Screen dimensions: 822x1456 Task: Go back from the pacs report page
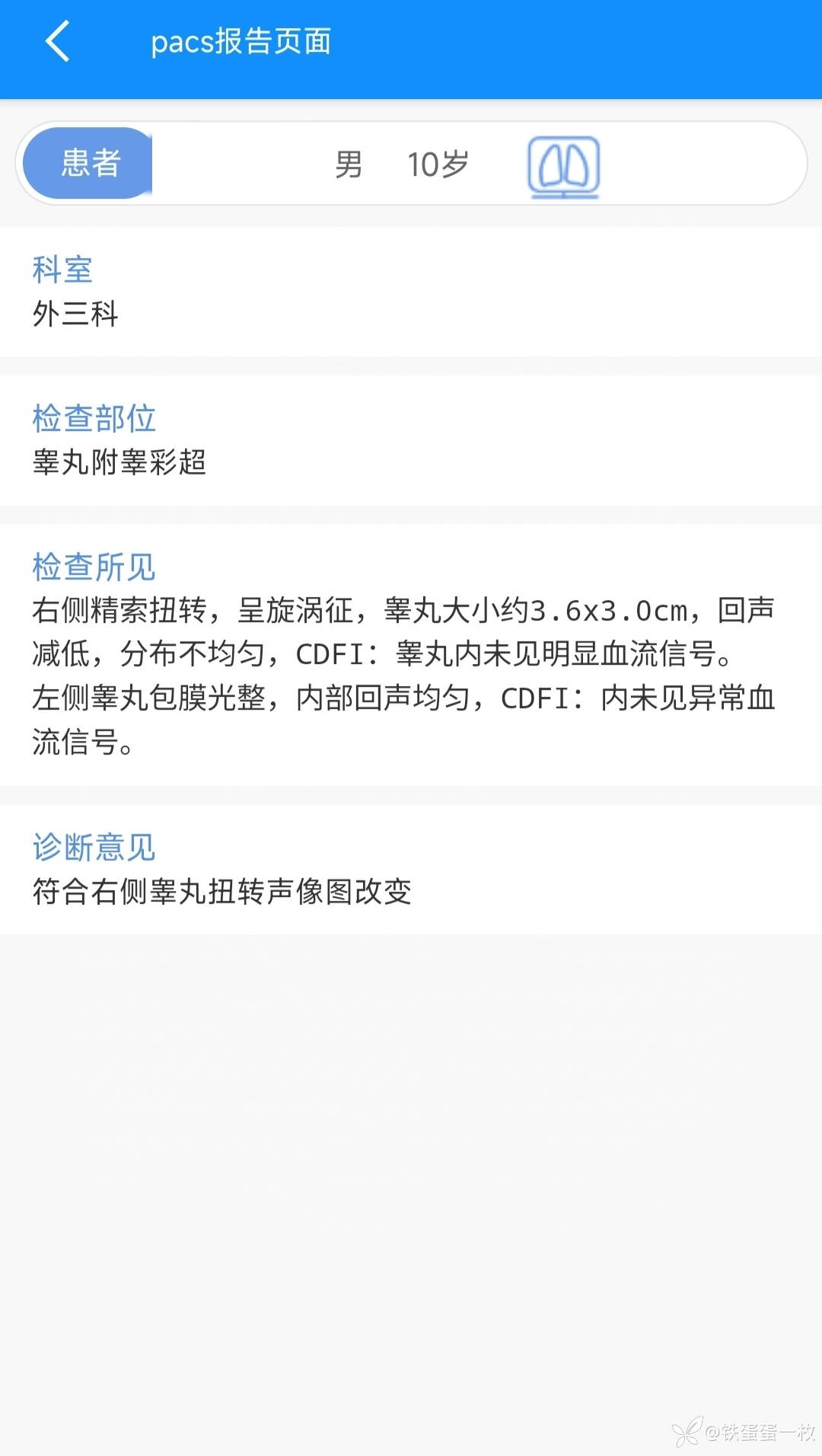58,41
